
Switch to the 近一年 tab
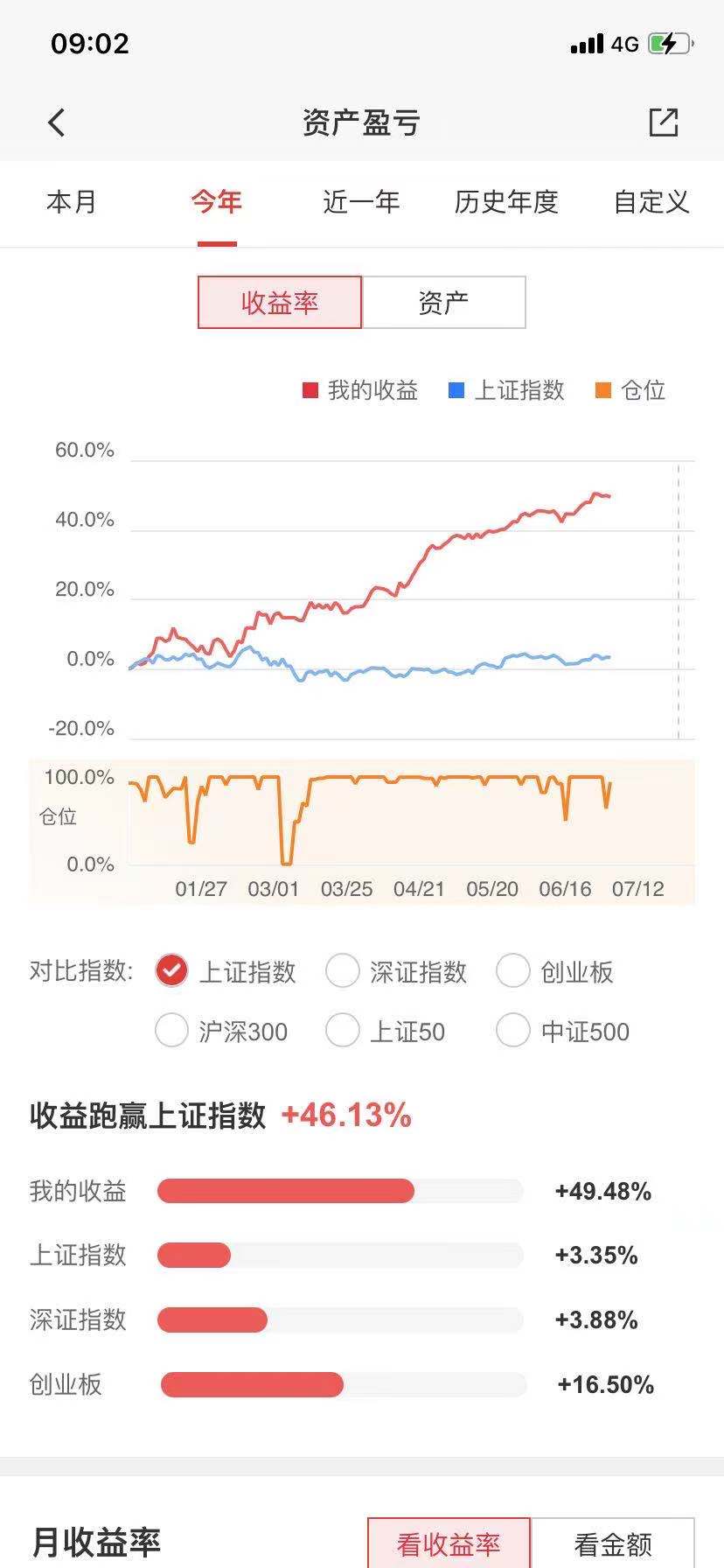(x=361, y=202)
